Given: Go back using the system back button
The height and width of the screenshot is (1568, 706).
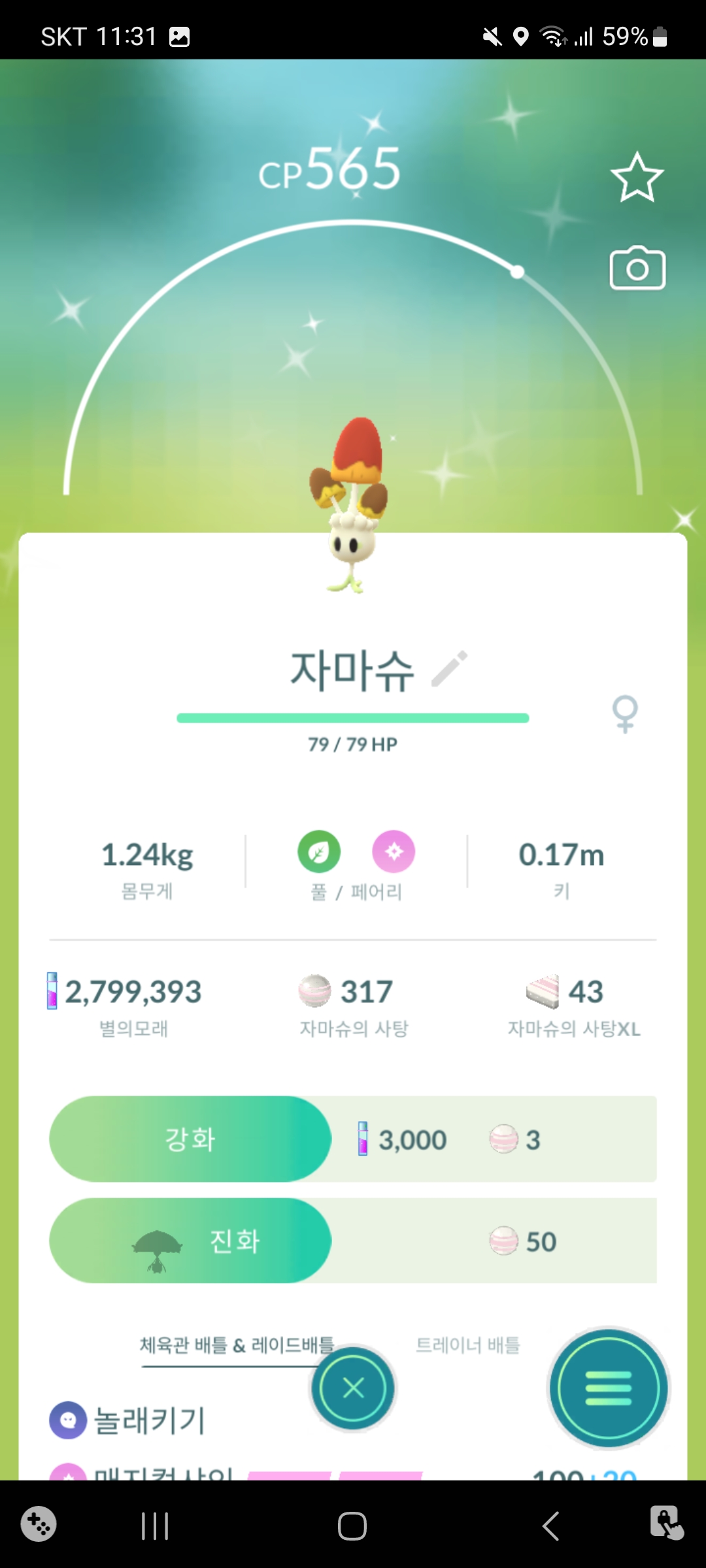Looking at the screenshot, I should click(550, 1526).
